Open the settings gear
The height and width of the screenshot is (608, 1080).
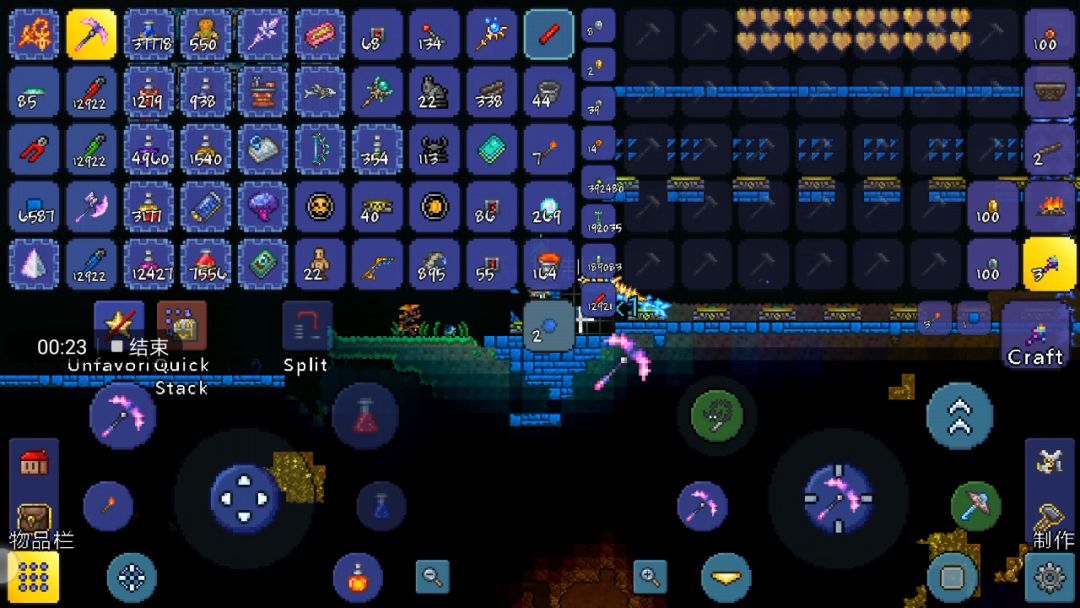point(1050,577)
